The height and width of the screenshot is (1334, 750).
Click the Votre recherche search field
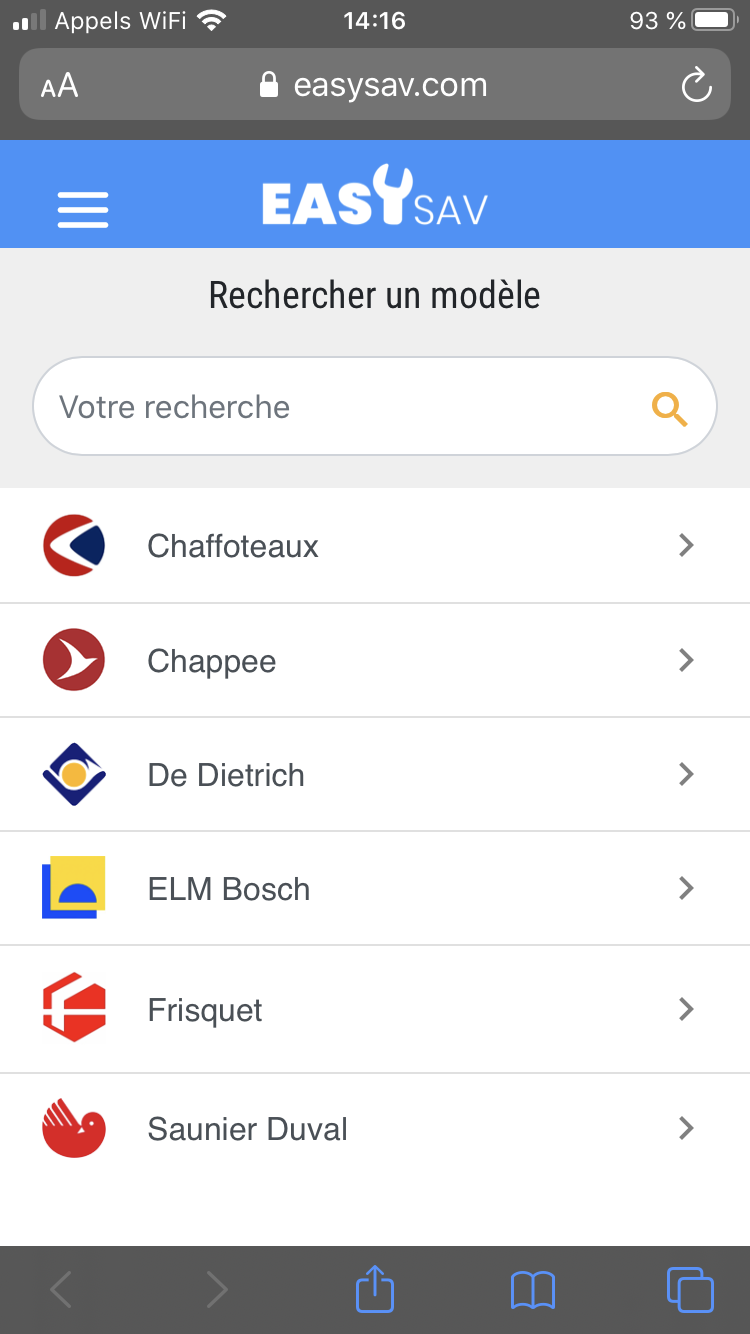[300, 407]
